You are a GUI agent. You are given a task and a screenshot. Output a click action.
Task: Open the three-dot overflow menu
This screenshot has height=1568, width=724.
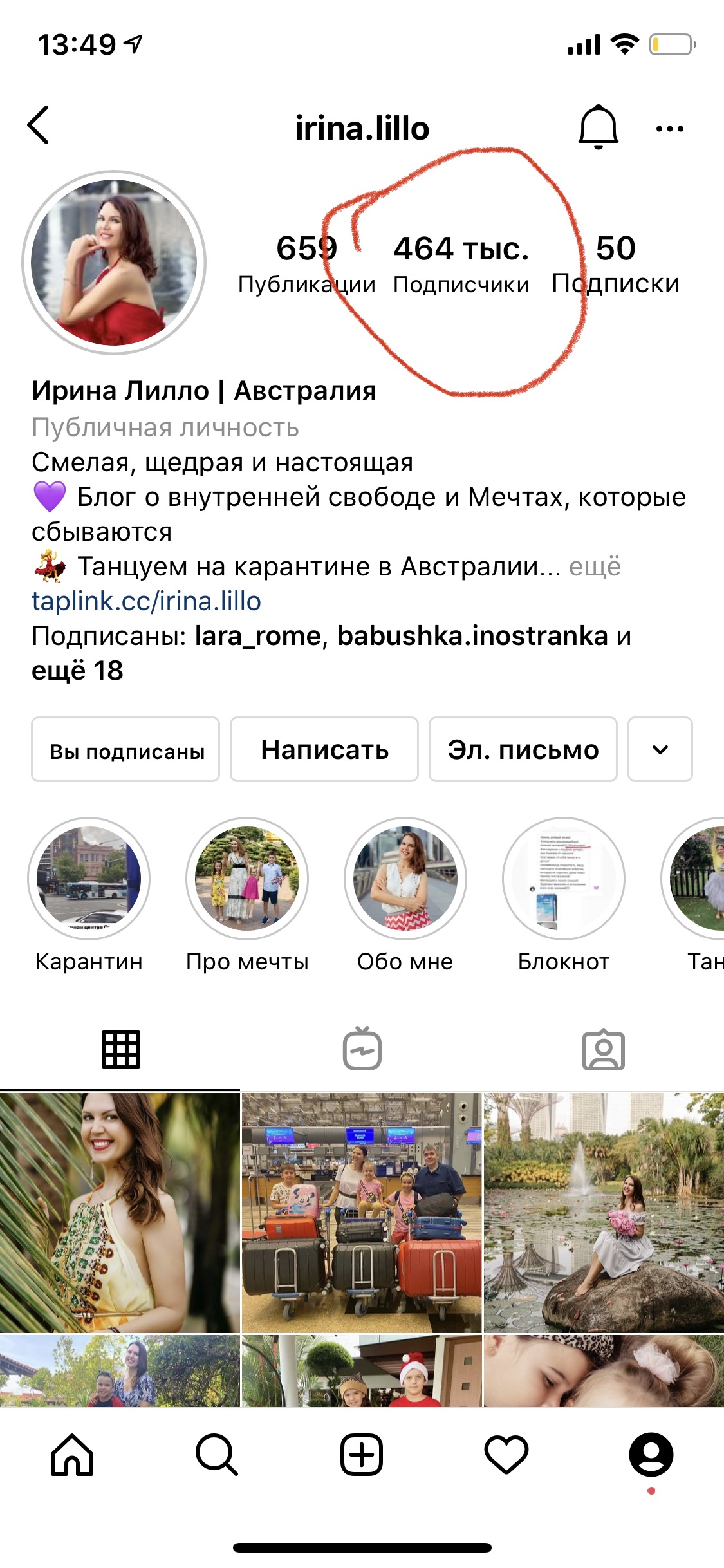coord(669,128)
